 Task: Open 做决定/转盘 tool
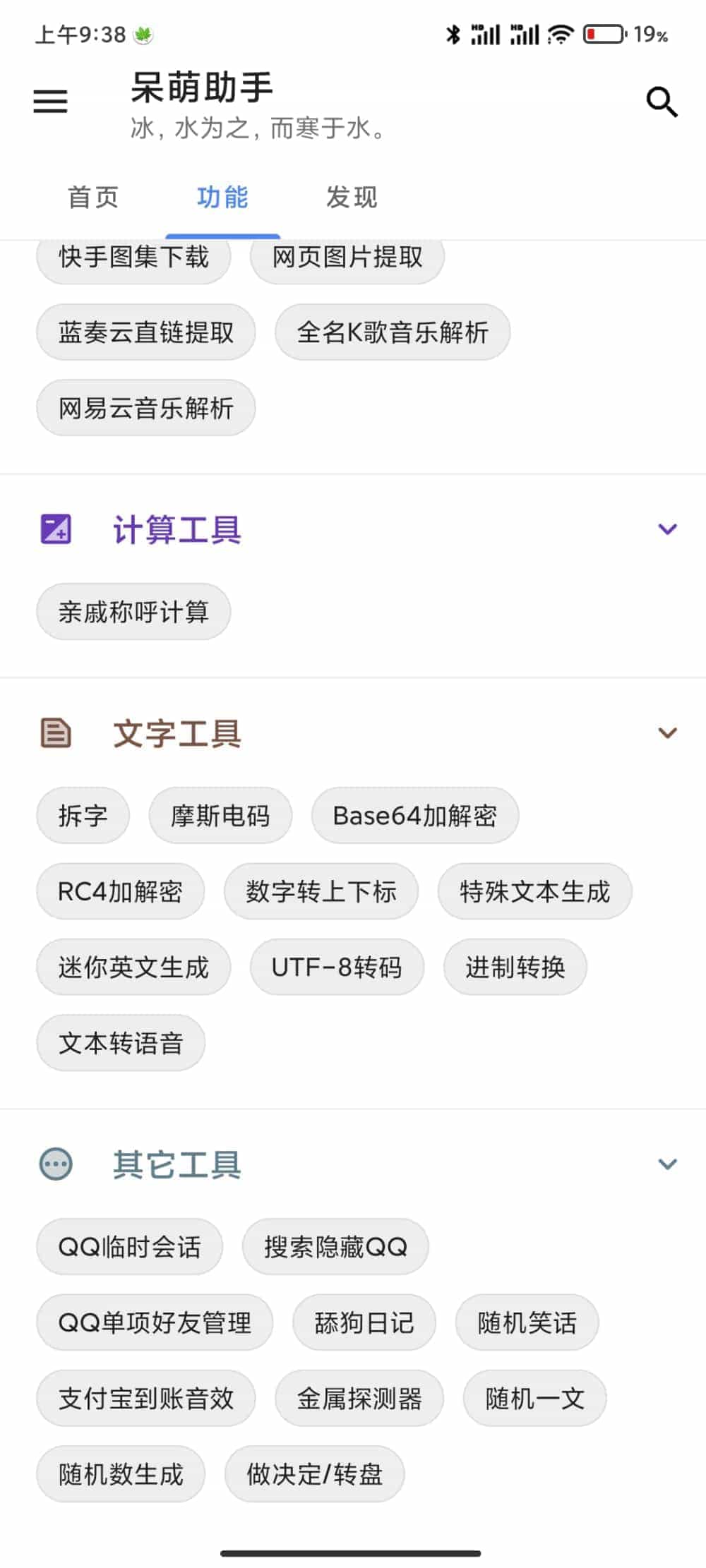point(315,1474)
